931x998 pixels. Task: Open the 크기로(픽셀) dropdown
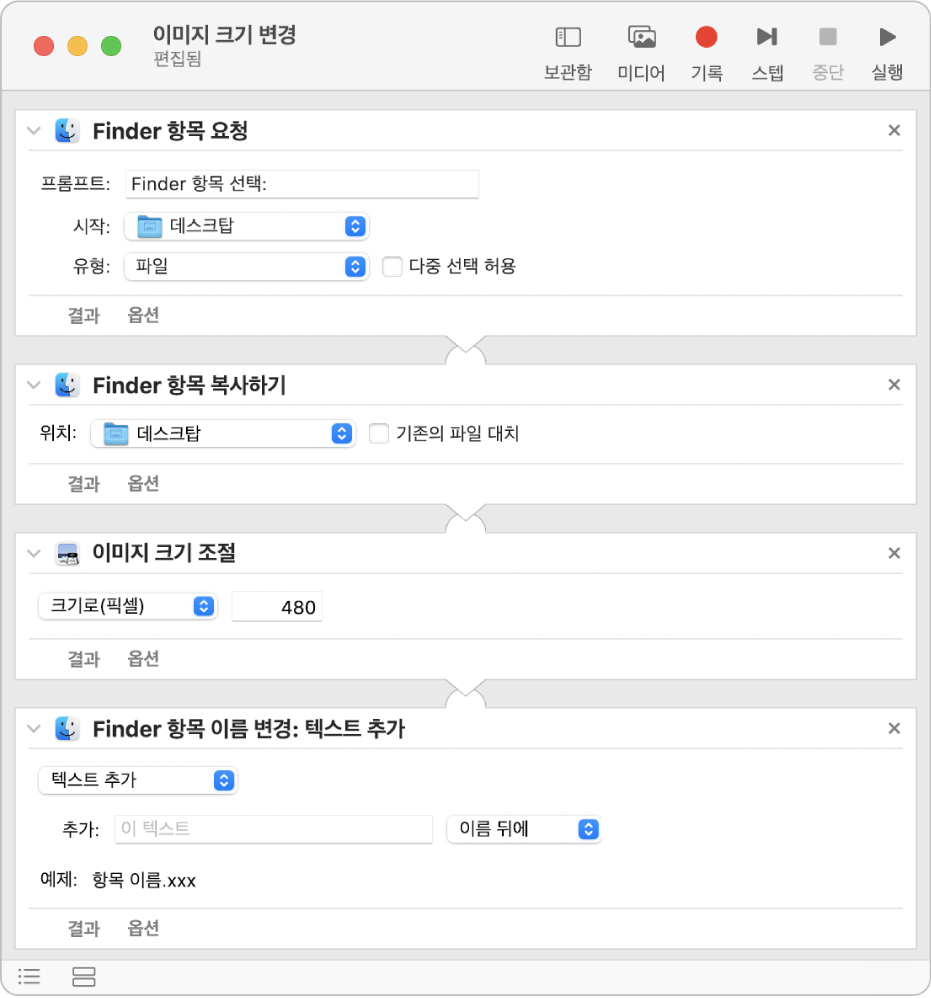[x=127, y=606]
